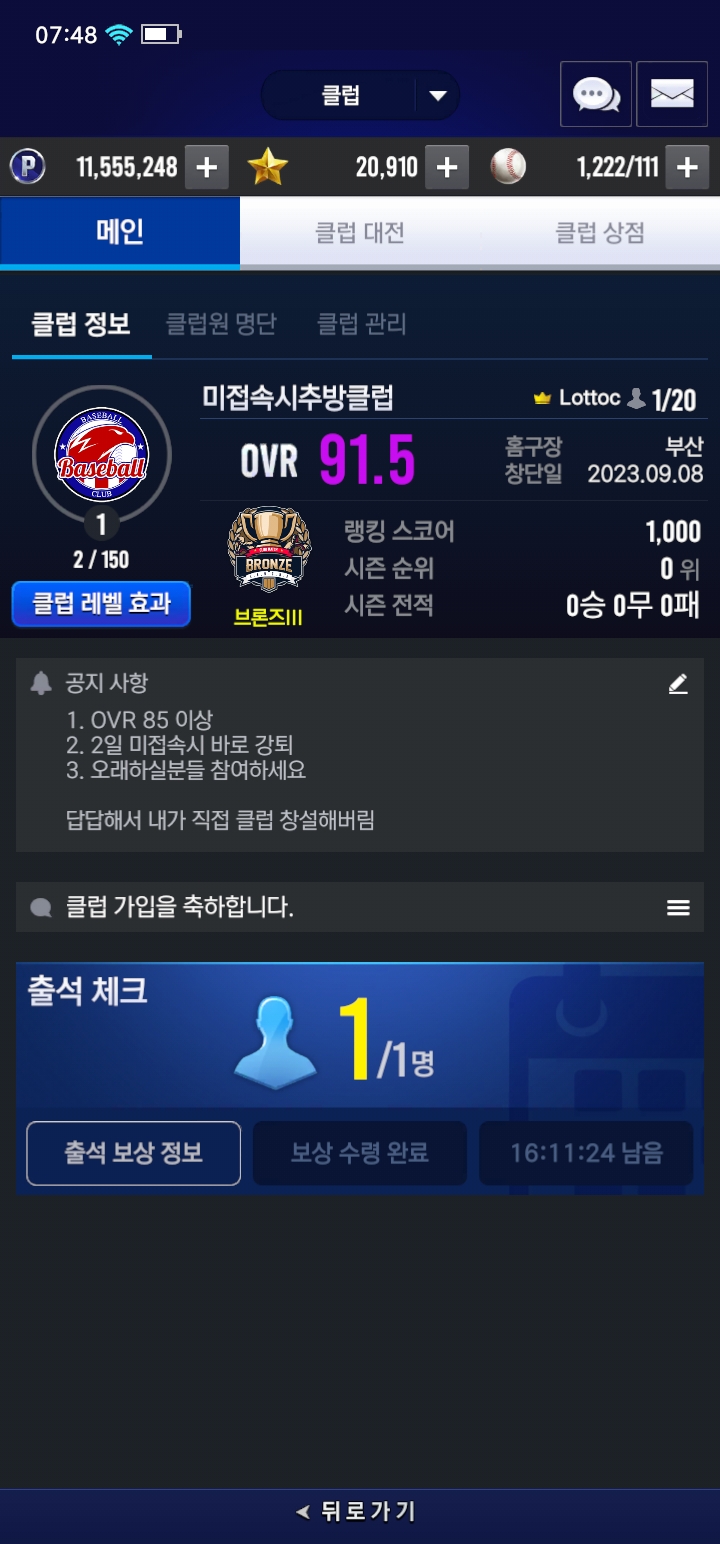Open the 클럽 dropdown menu at top
This screenshot has height=1544, width=720.
360,96
